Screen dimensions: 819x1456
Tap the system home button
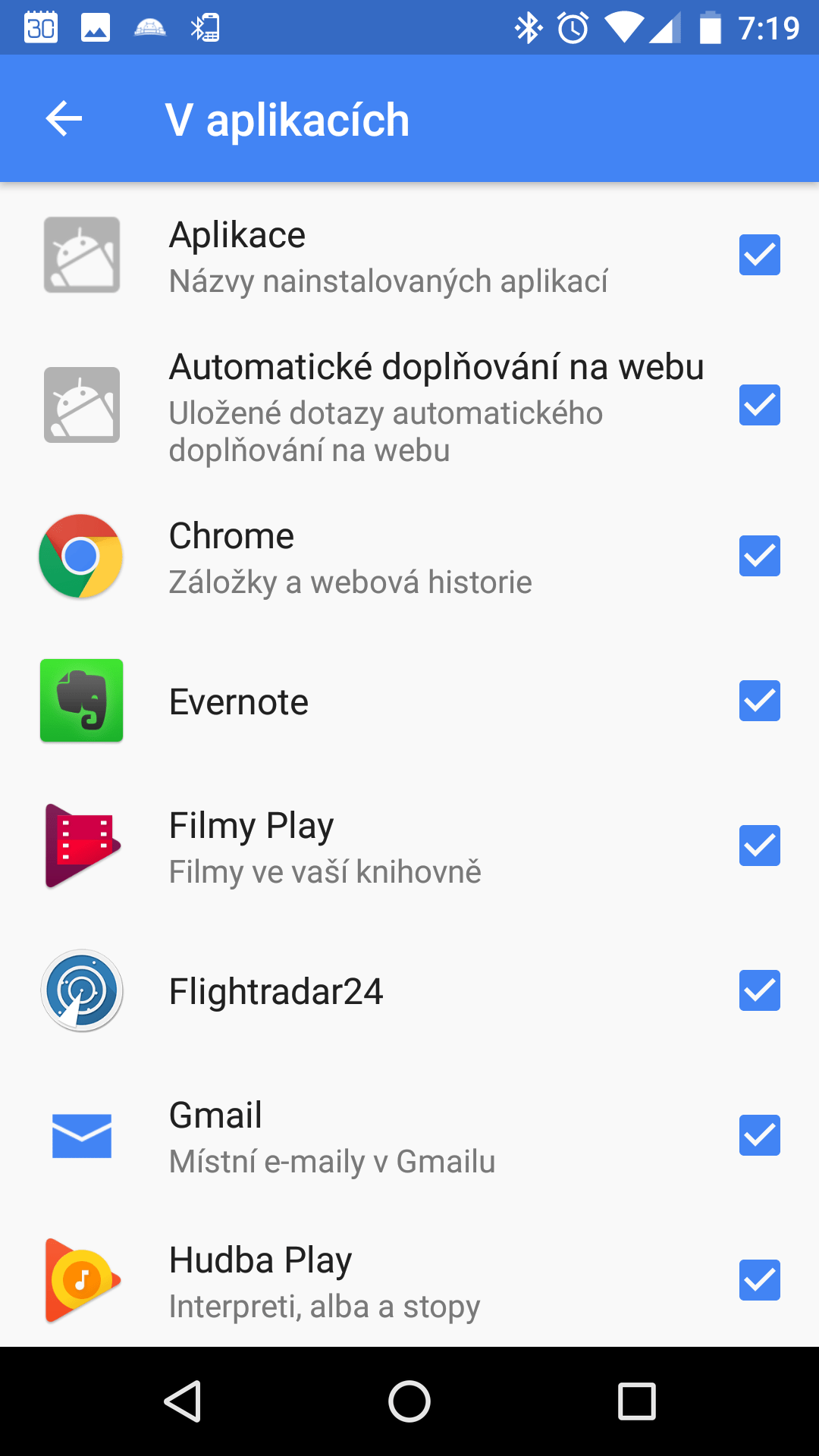tap(409, 1401)
